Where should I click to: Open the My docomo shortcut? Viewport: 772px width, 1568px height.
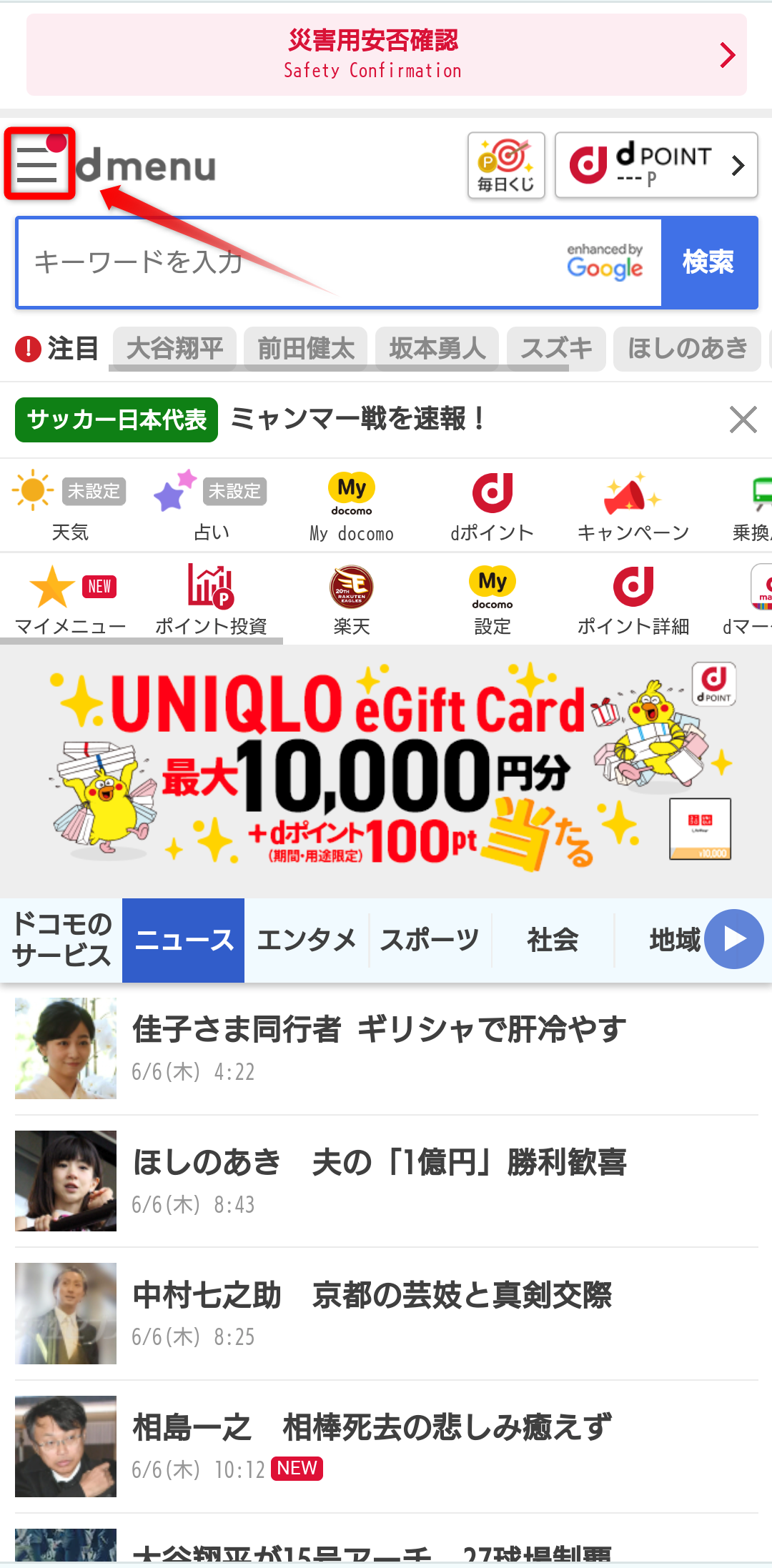coord(352,505)
